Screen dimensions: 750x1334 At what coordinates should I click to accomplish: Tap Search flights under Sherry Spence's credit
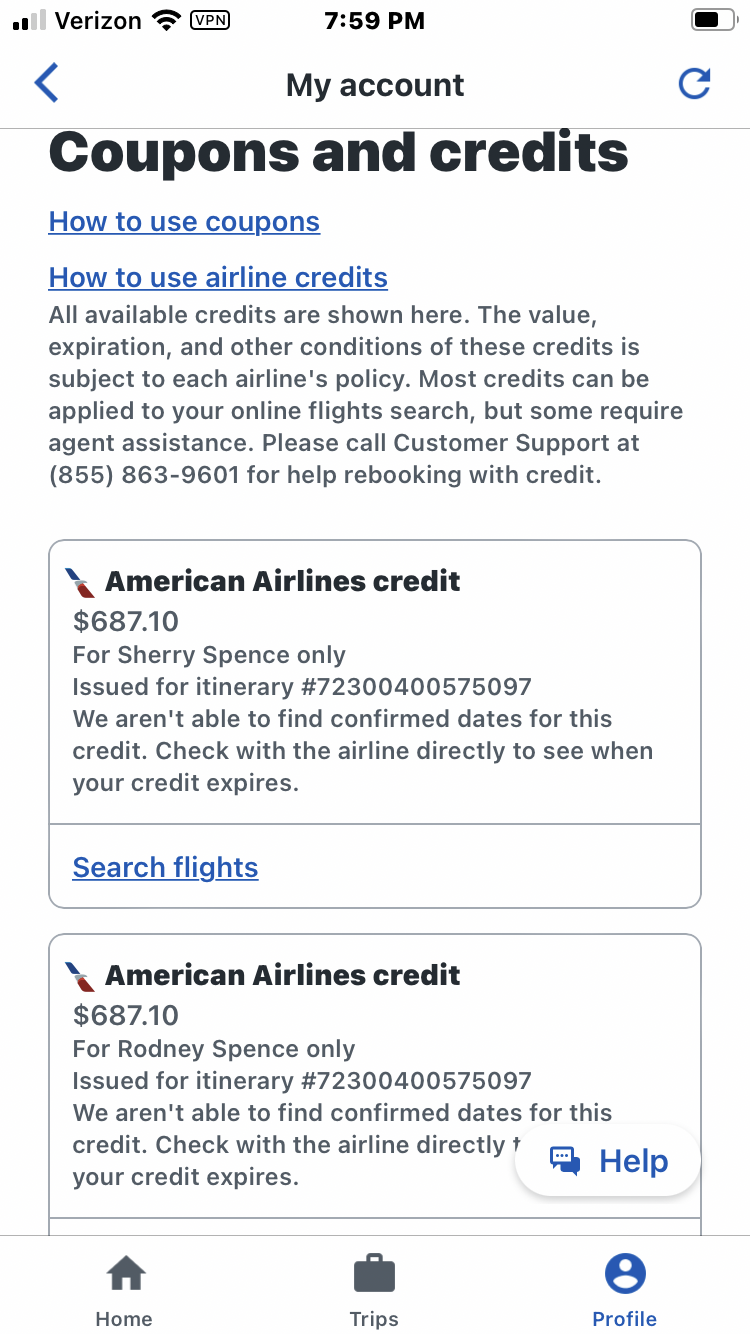coord(164,867)
